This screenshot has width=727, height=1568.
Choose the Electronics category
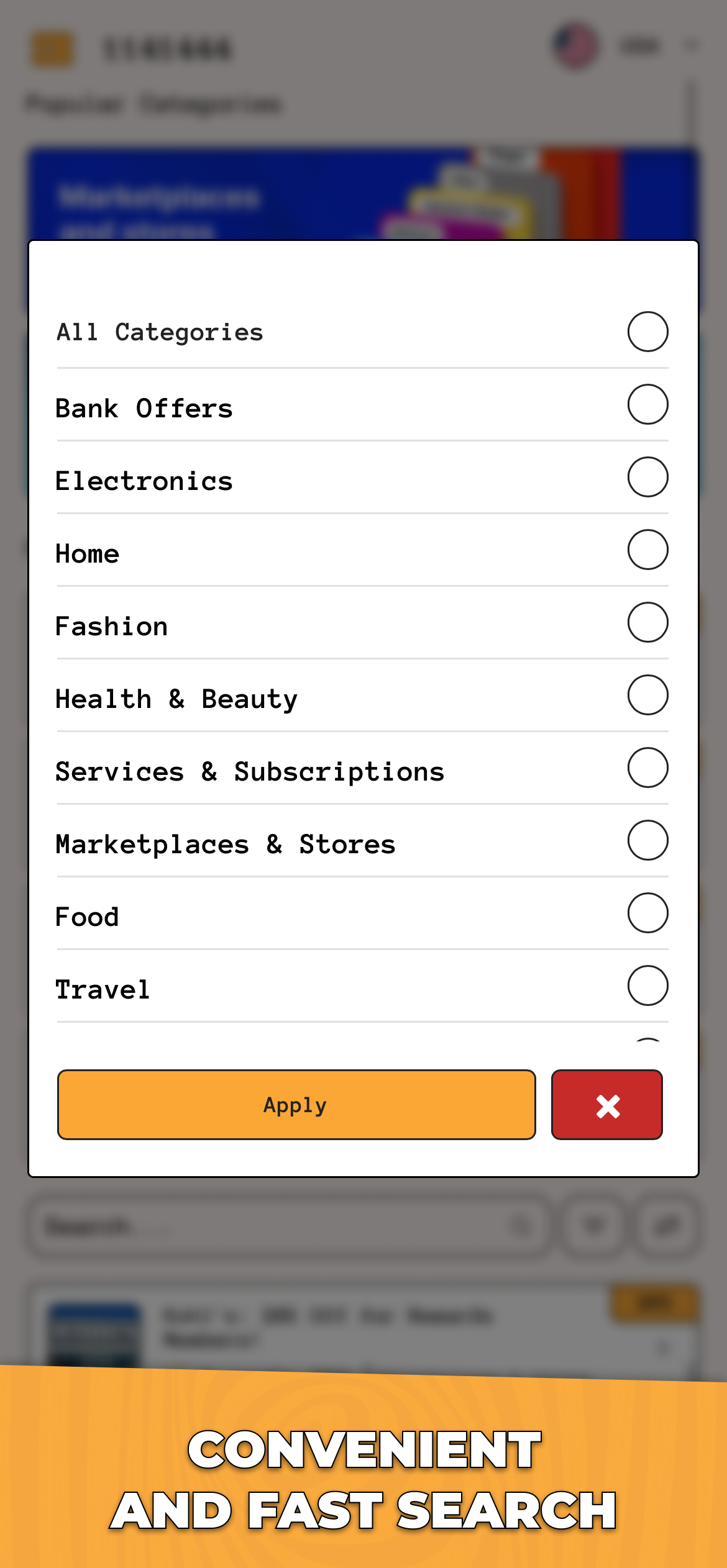pyautogui.click(x=647, y=476)
